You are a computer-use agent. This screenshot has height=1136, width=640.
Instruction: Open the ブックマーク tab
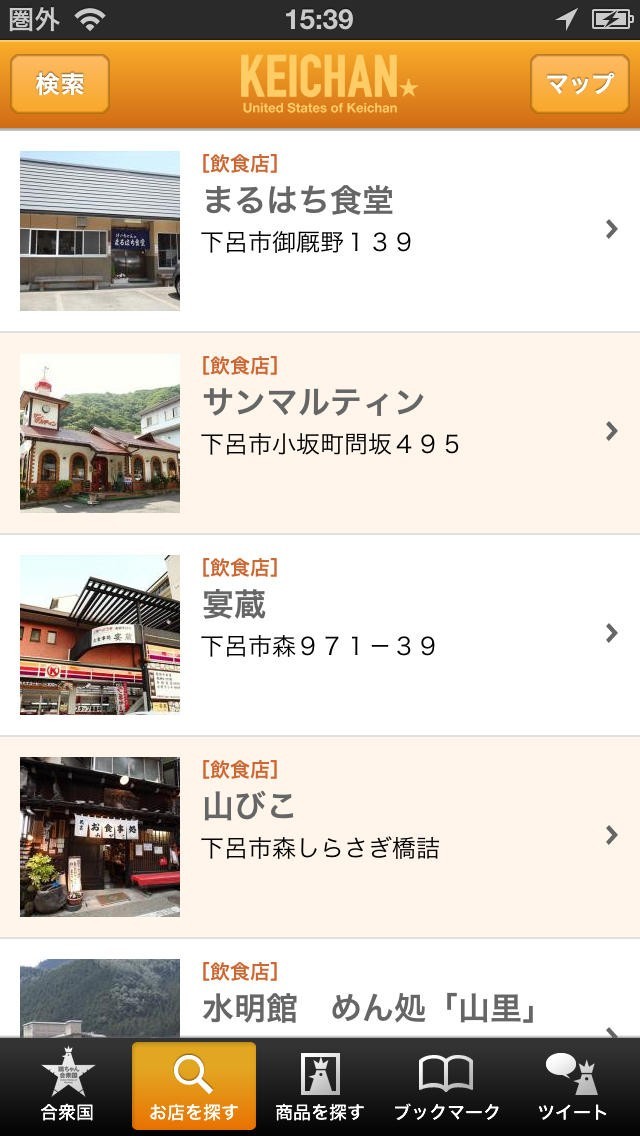[x=446, y=1086]
